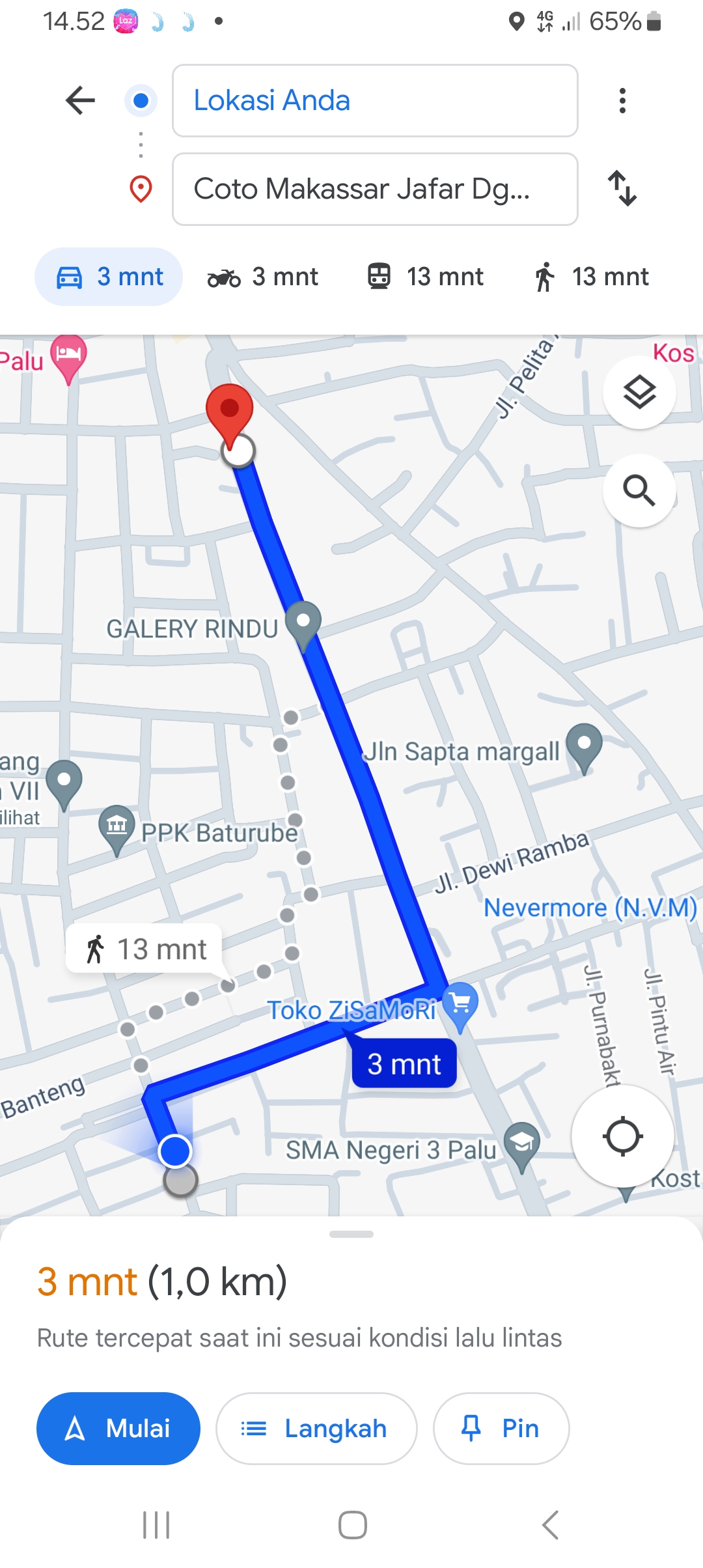The height and width of the screenshot is (1568, 703).
Task: Select the 13 mnt walking route on map
Action: click(145, 949)
